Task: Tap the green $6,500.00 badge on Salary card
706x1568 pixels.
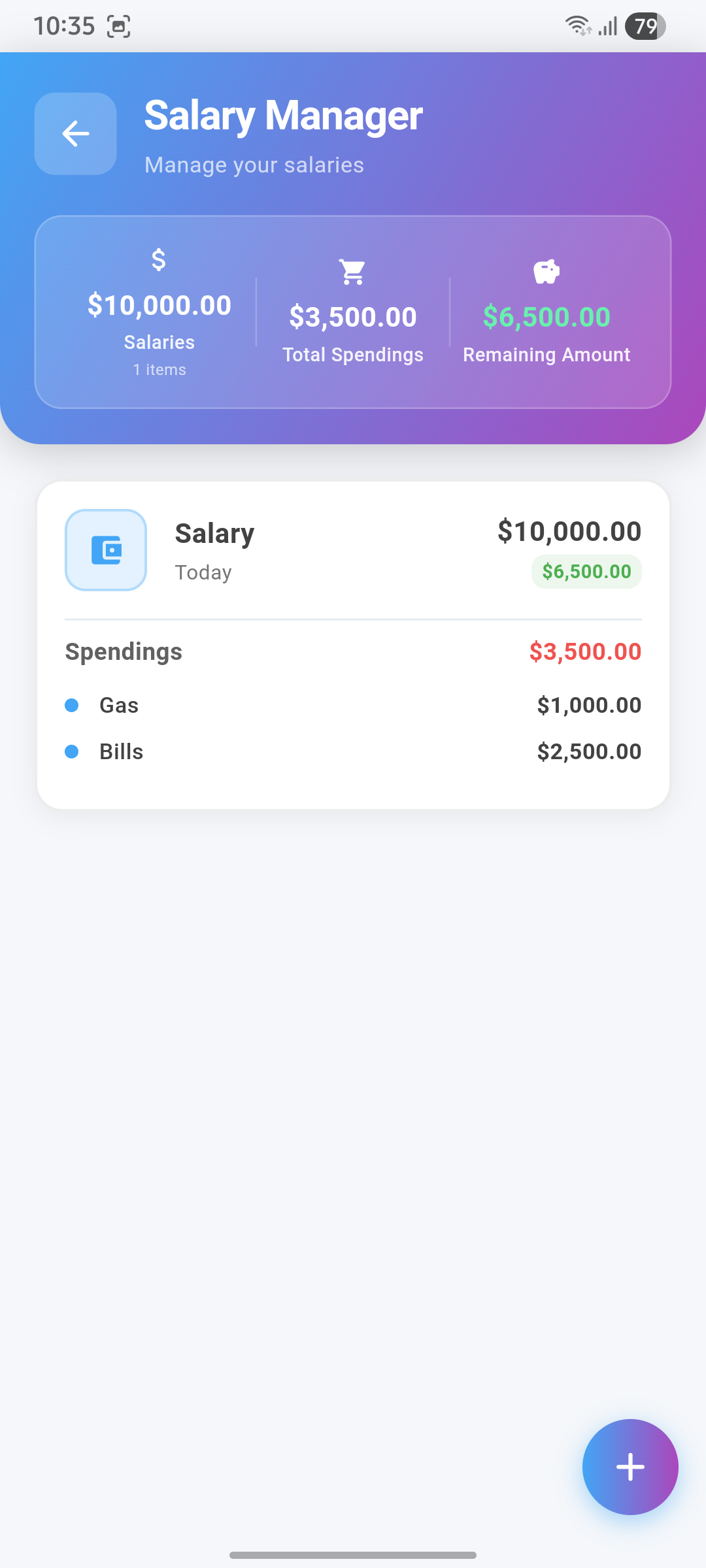Action: 586,571
